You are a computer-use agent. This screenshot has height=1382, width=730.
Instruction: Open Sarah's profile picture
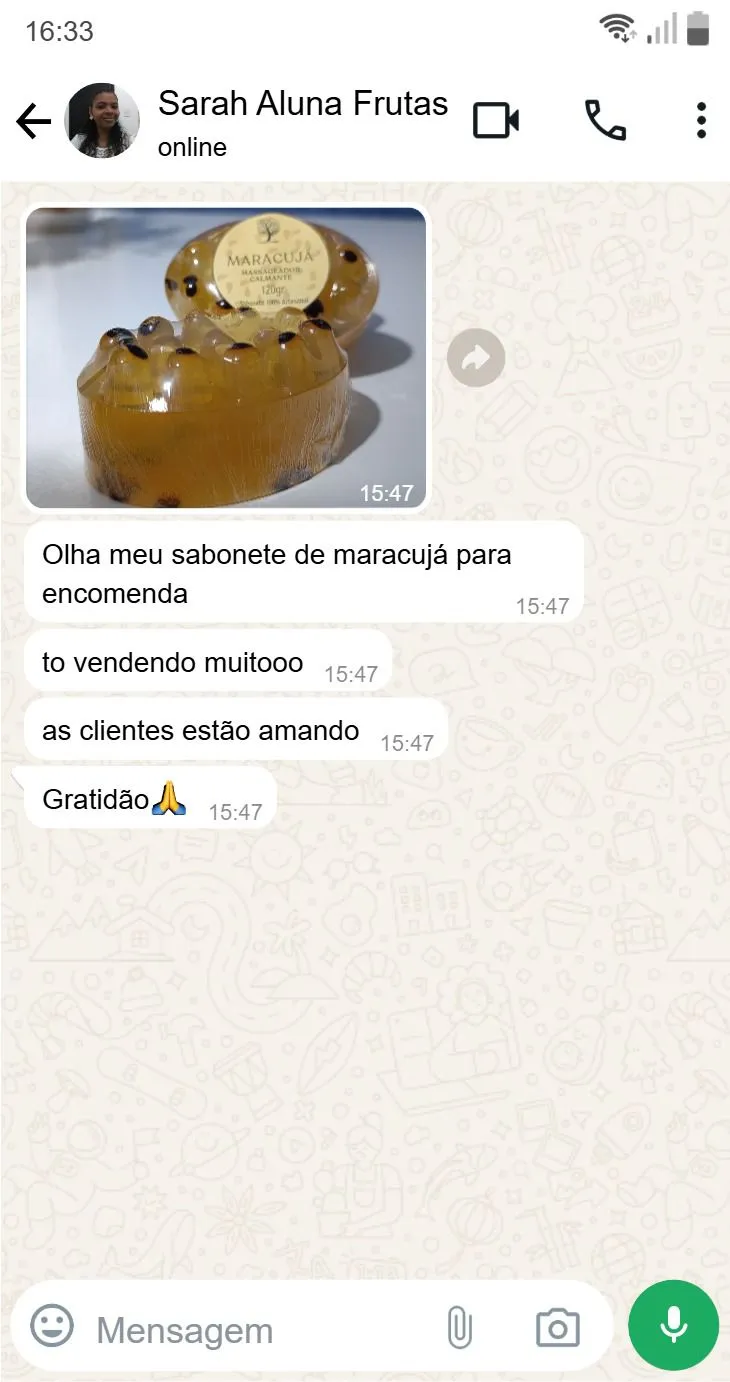pyautogui.click(x=102, y=119)
